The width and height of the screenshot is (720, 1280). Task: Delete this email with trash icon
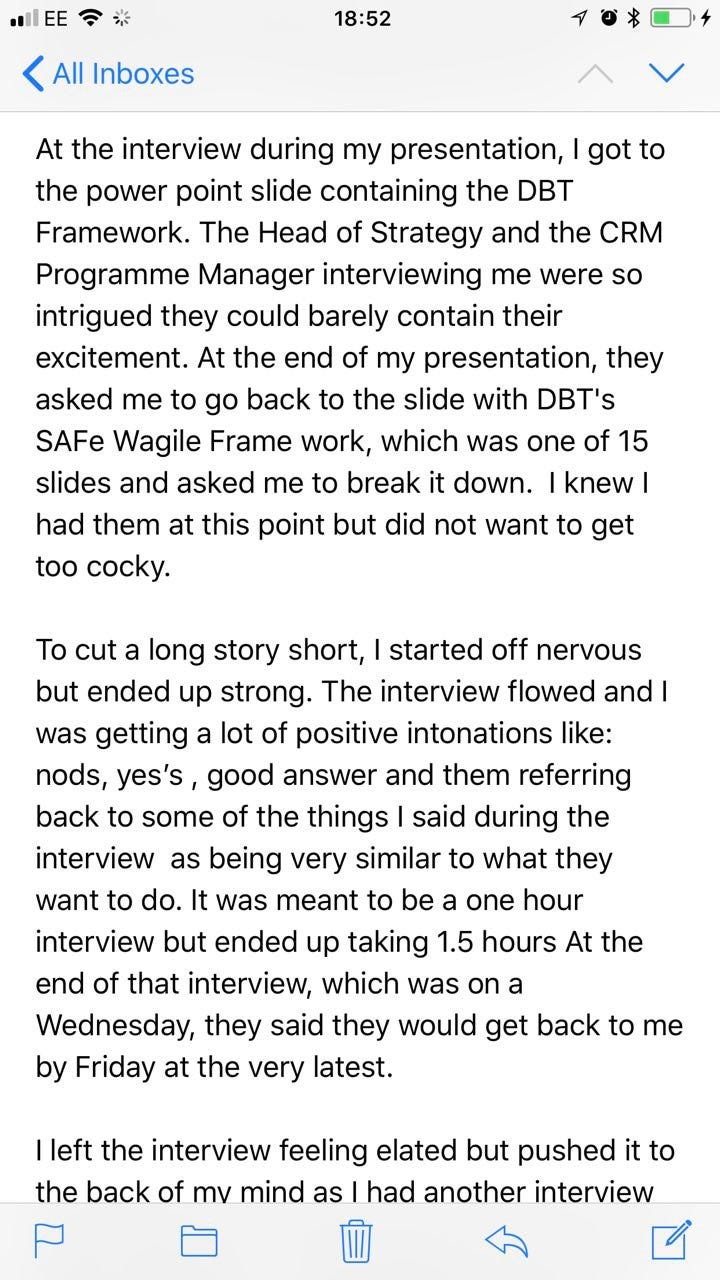click(x=356, y=1240)
